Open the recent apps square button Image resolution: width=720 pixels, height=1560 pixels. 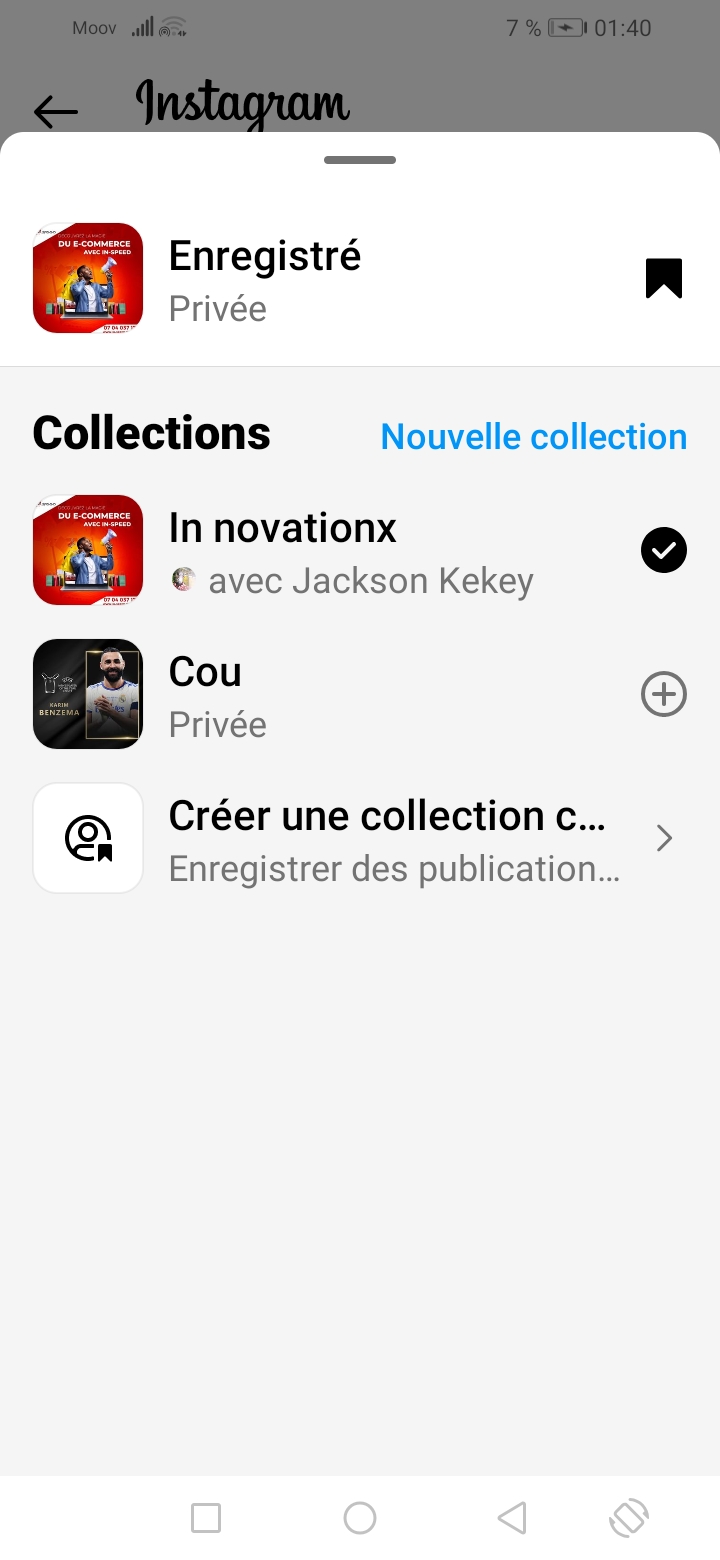pyautogui.click(x=206, y=1518)
